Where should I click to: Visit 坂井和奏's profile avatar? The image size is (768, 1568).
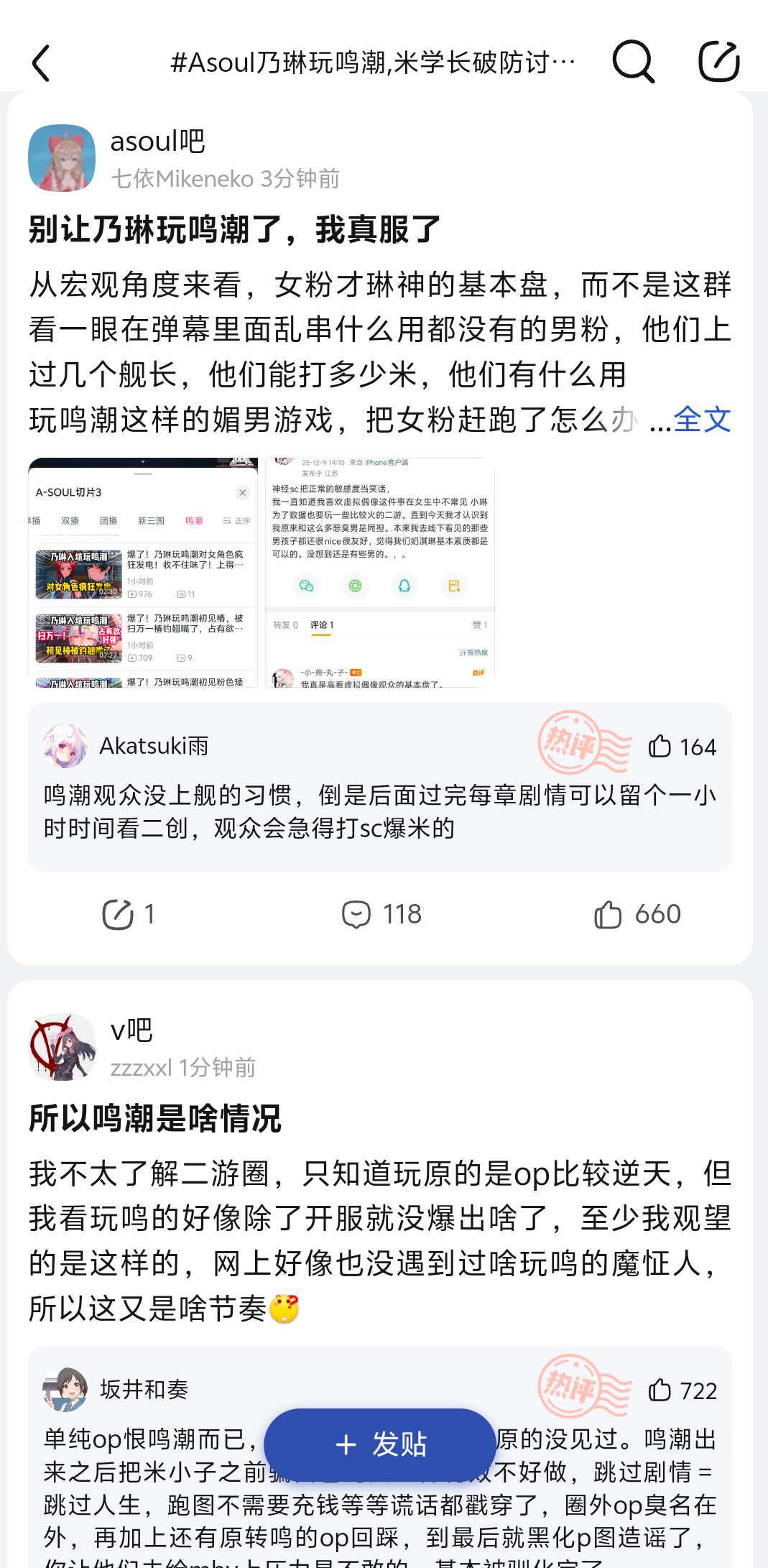65,1390
